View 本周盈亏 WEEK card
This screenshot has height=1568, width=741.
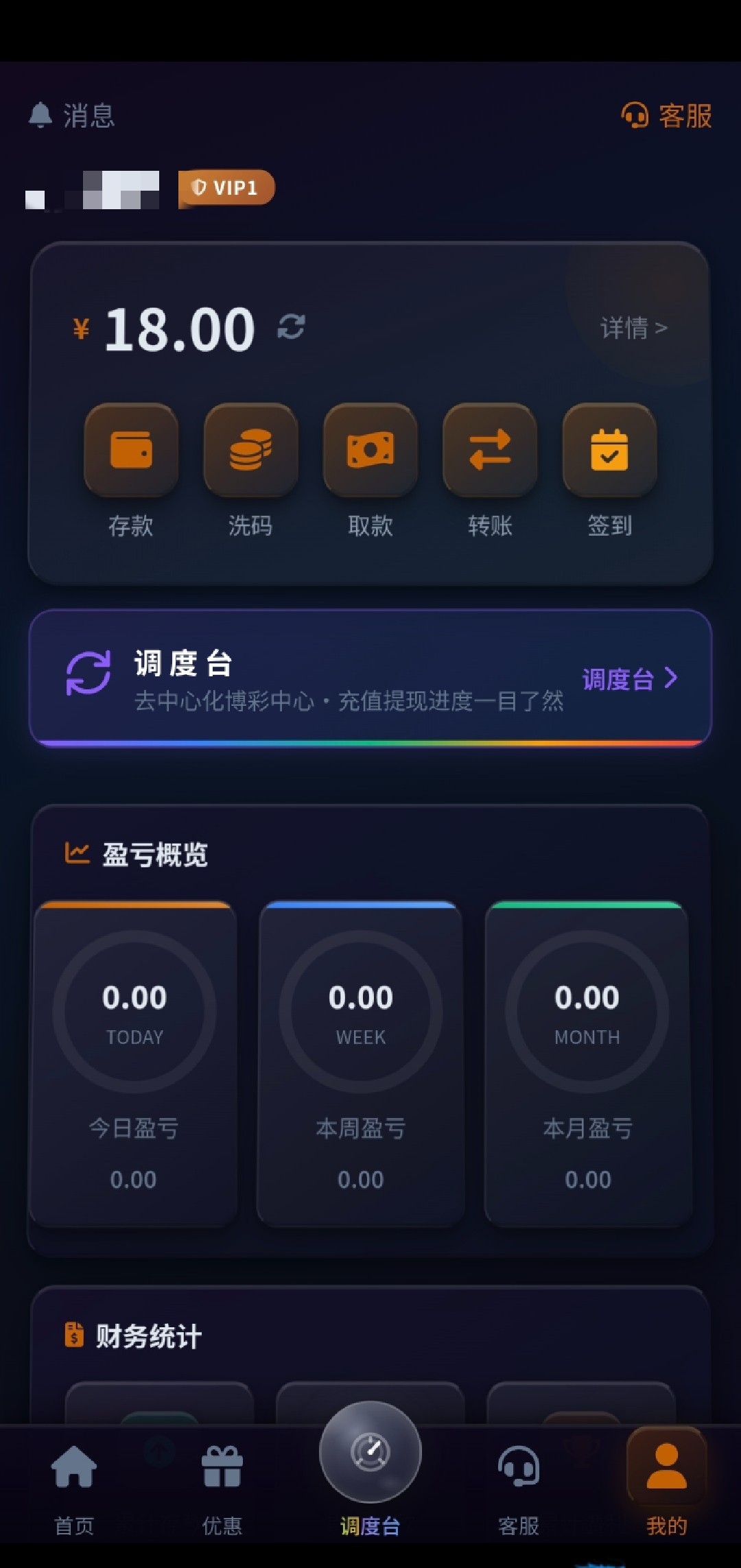click(x=361, y=1063)
